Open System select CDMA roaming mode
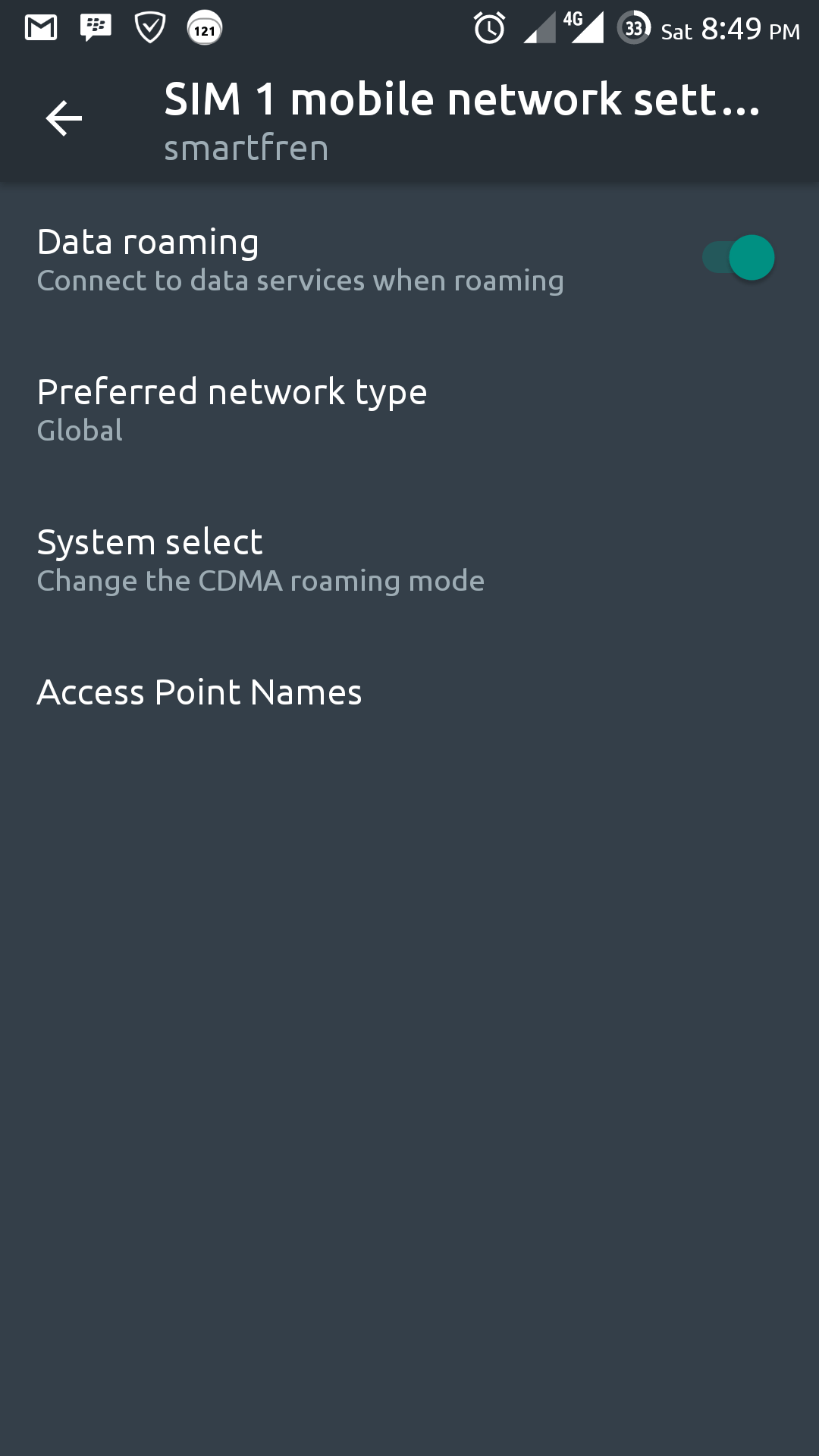The image size is (819, 1456). click(409, 560)
